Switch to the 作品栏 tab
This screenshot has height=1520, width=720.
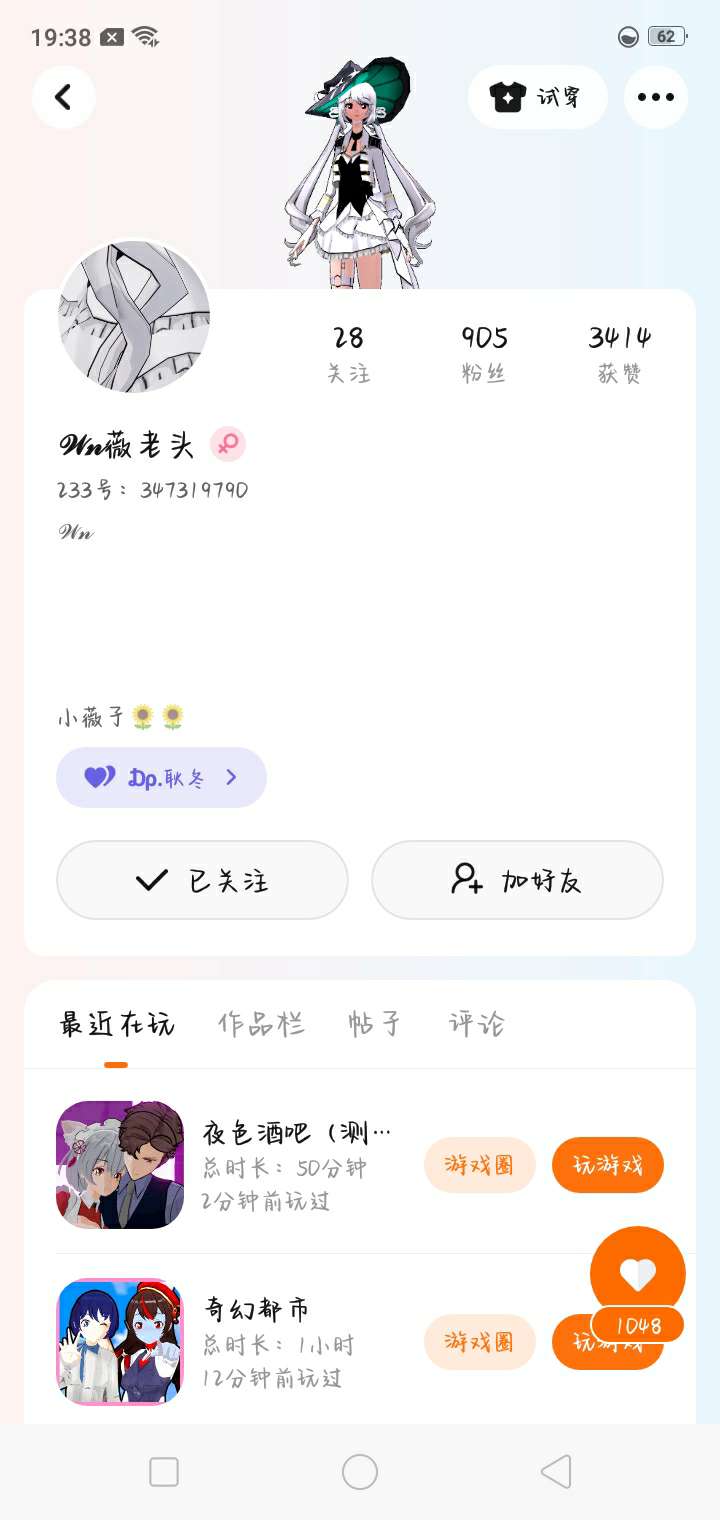point(261,1024)
